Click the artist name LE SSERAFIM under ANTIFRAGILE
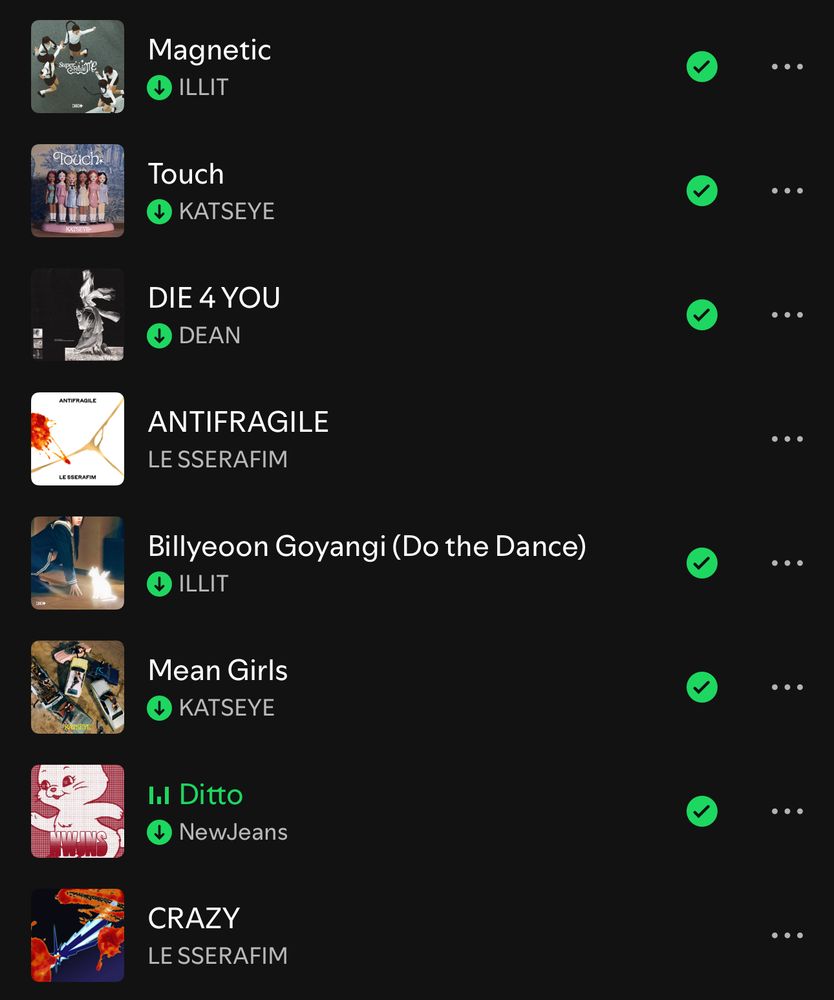The image size is (834, 1000). click(216, 459)
